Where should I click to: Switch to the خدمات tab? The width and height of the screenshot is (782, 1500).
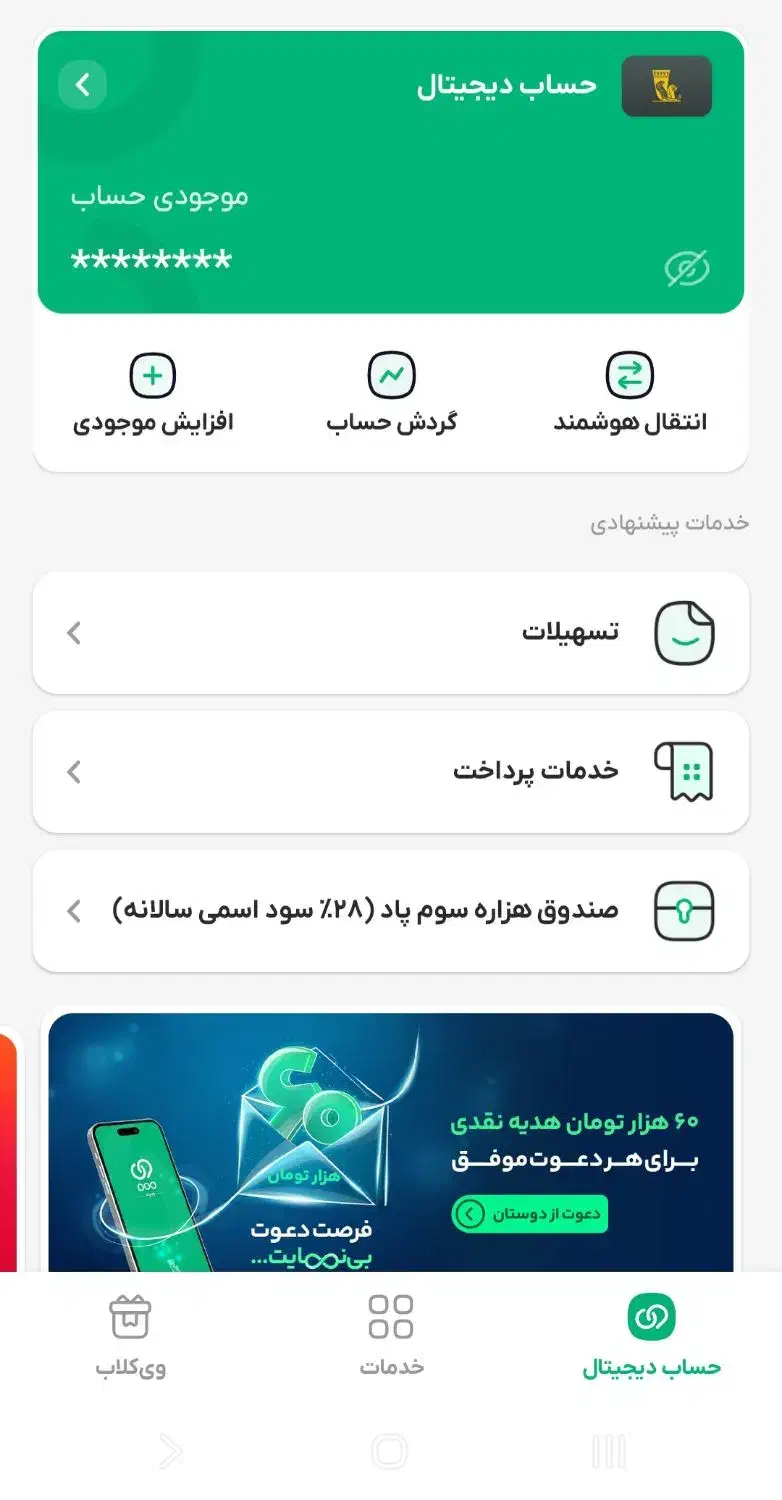coord(391,1335)
